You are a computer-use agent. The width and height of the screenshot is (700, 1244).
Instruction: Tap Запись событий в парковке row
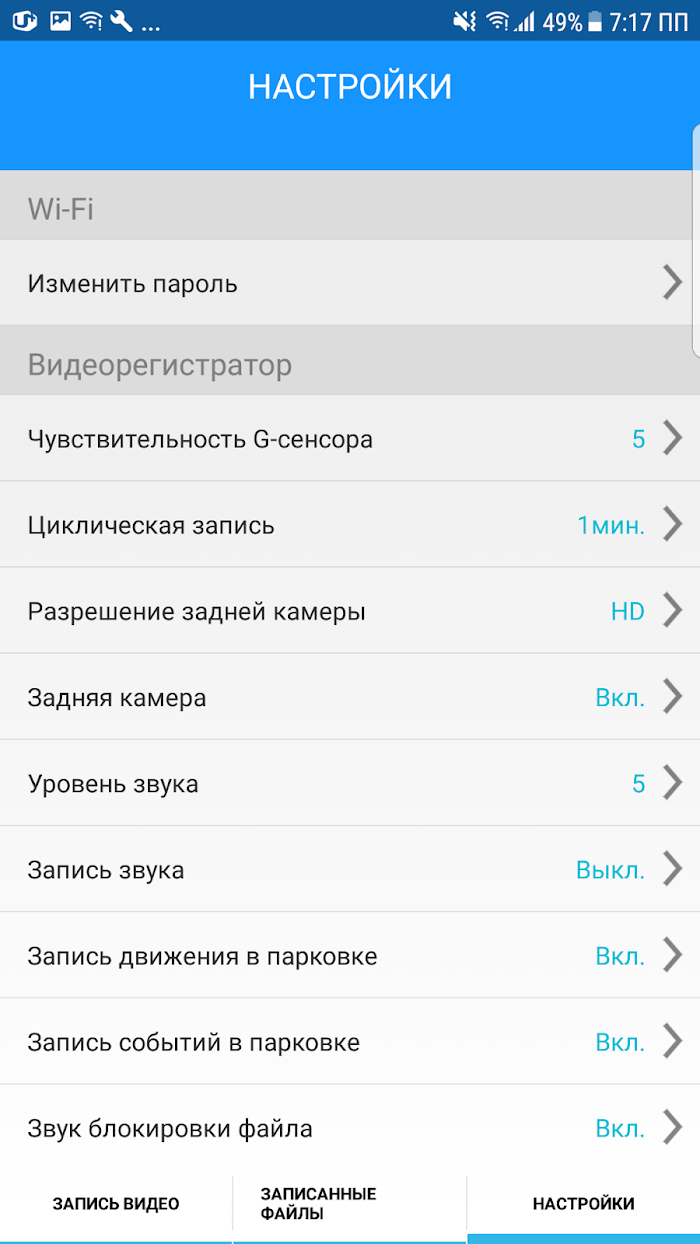pos(350,1041)
